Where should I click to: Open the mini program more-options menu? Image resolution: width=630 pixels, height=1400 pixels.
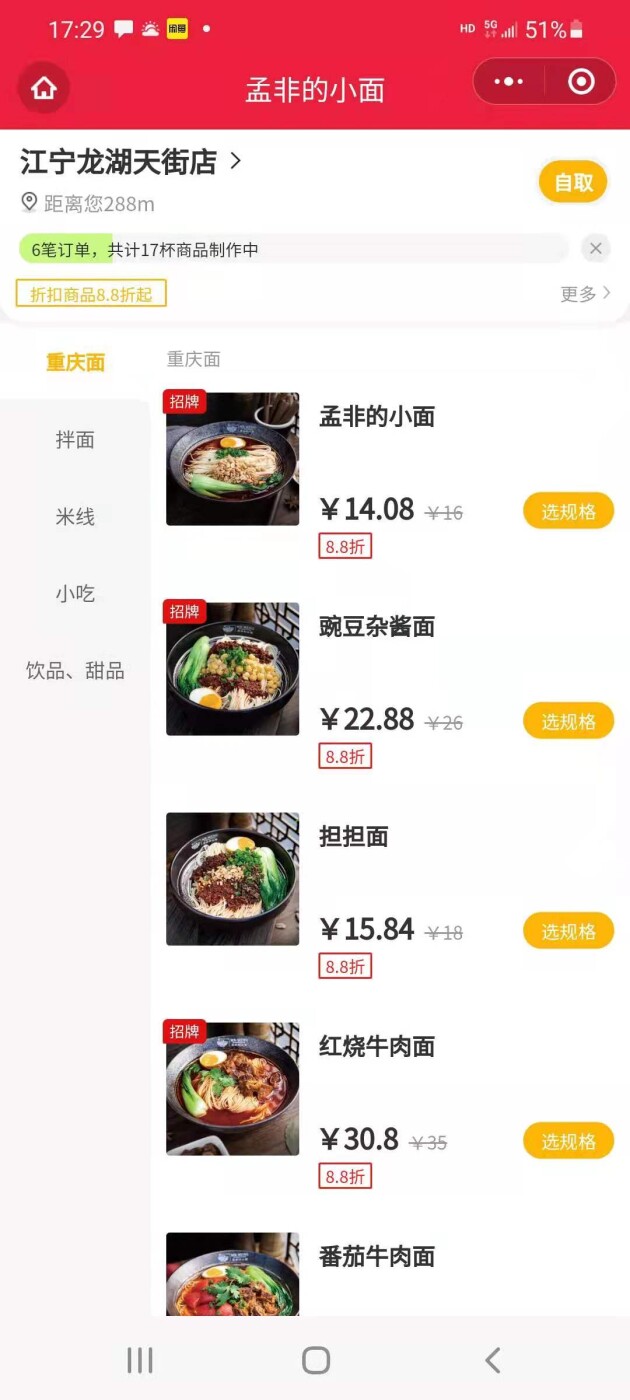pyautogui.click(x=509, y=82)
